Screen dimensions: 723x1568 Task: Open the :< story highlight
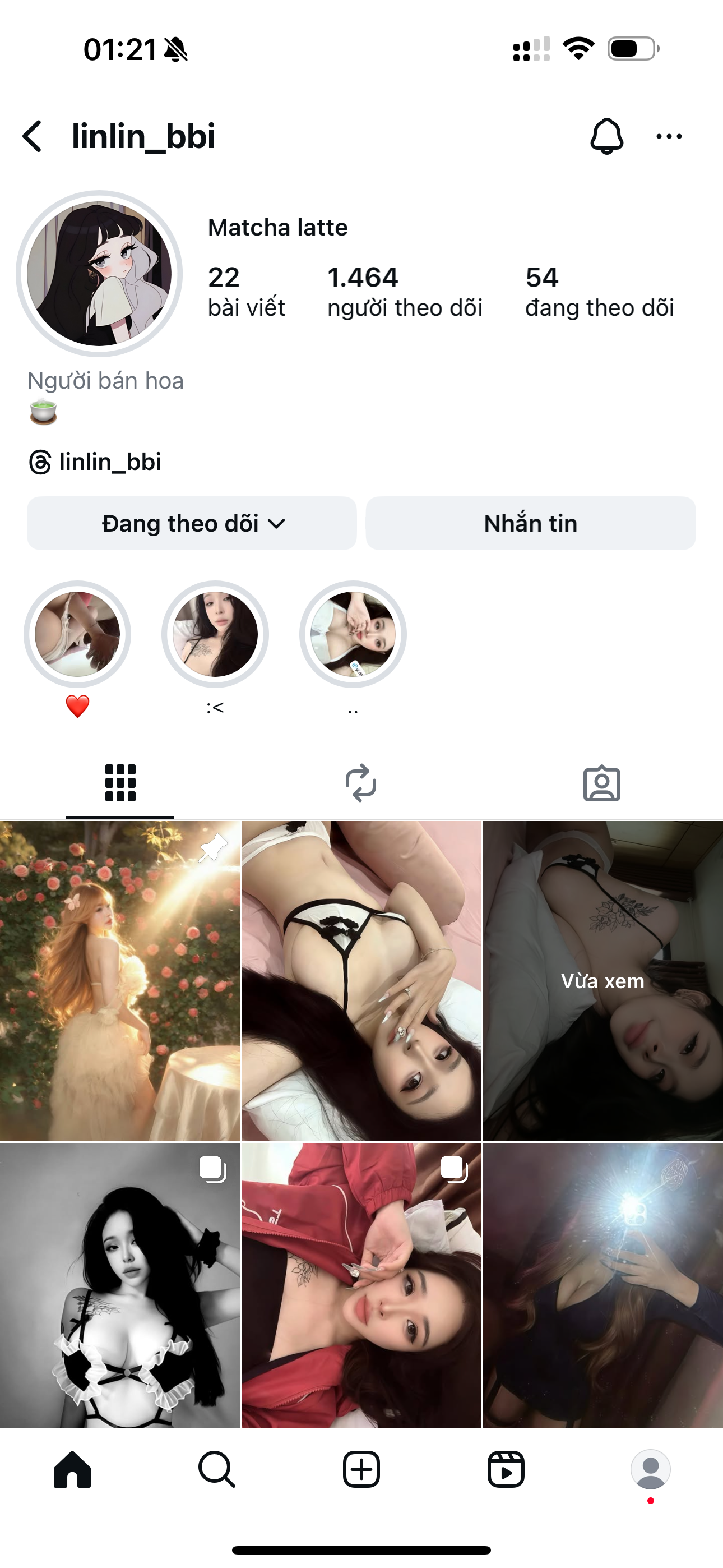click(215, 634)
